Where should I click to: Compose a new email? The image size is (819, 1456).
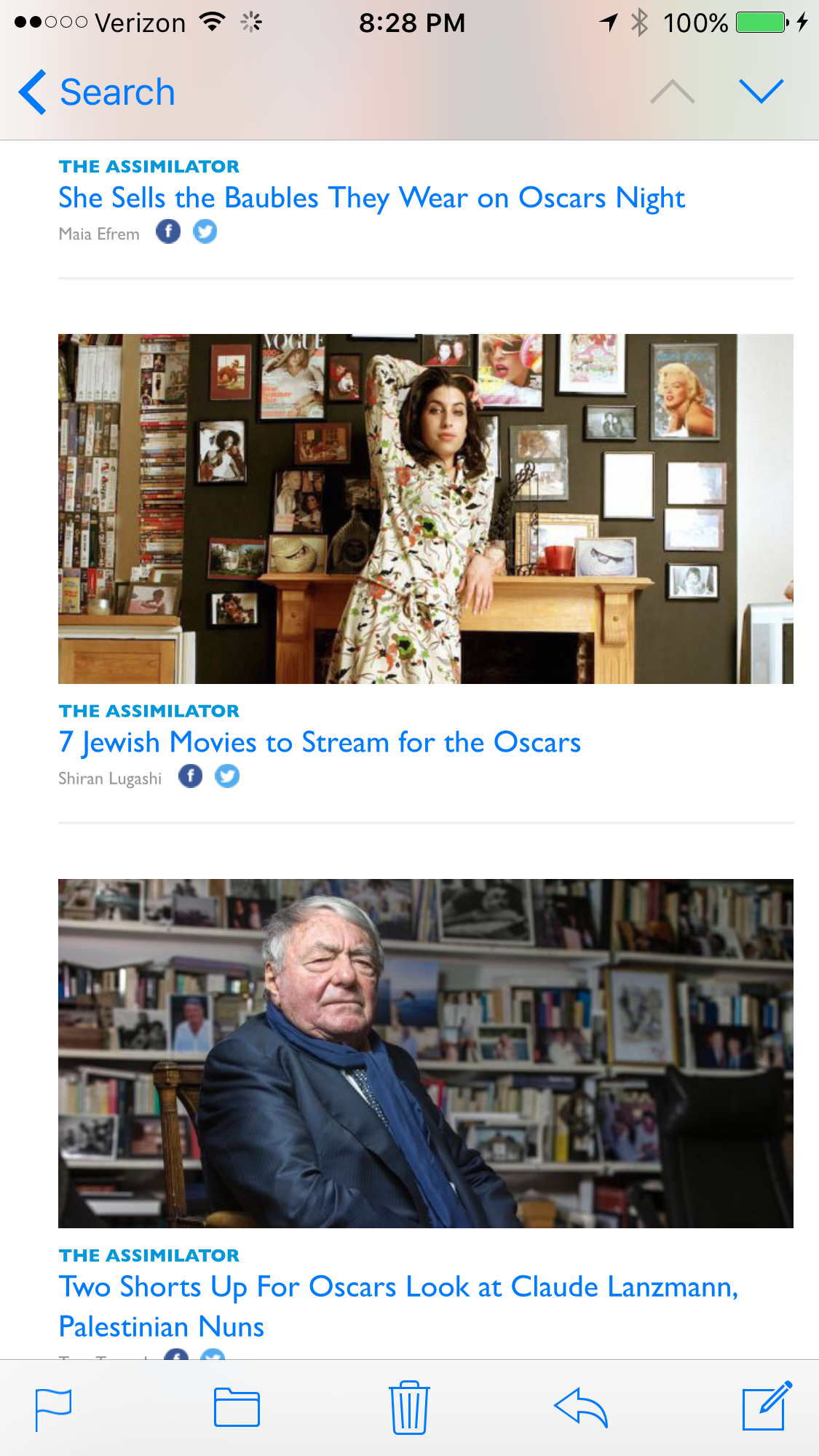tap(765, 1406)
